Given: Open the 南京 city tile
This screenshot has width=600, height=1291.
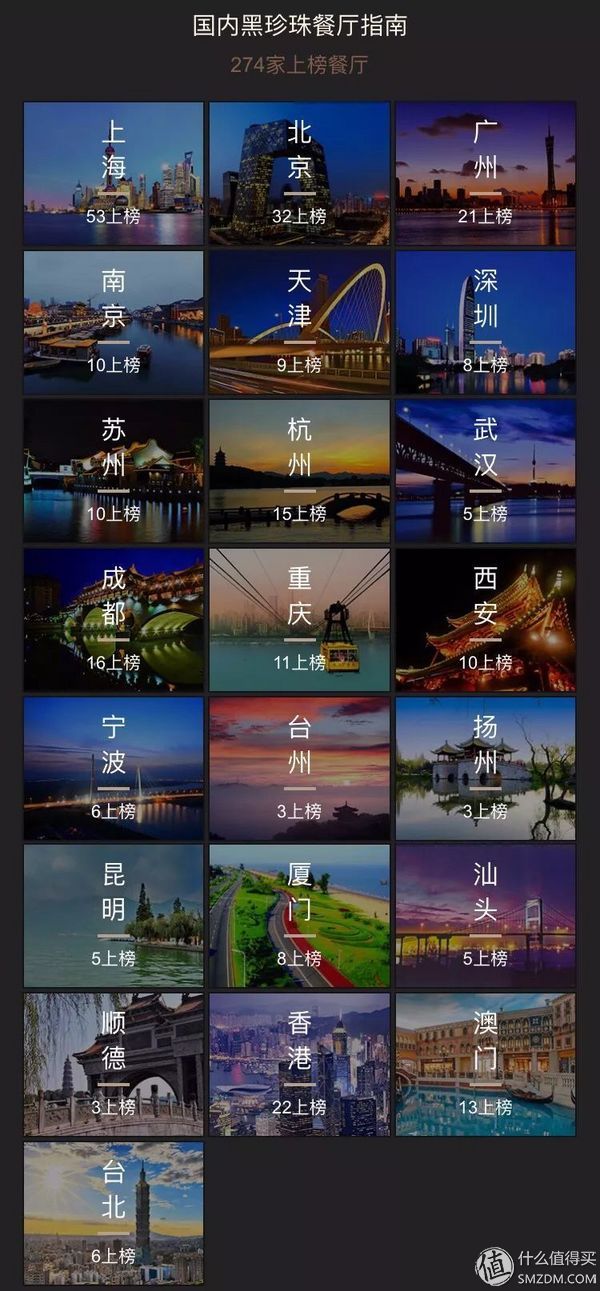Looking at the screenshot, I should (x=113, y=322).
